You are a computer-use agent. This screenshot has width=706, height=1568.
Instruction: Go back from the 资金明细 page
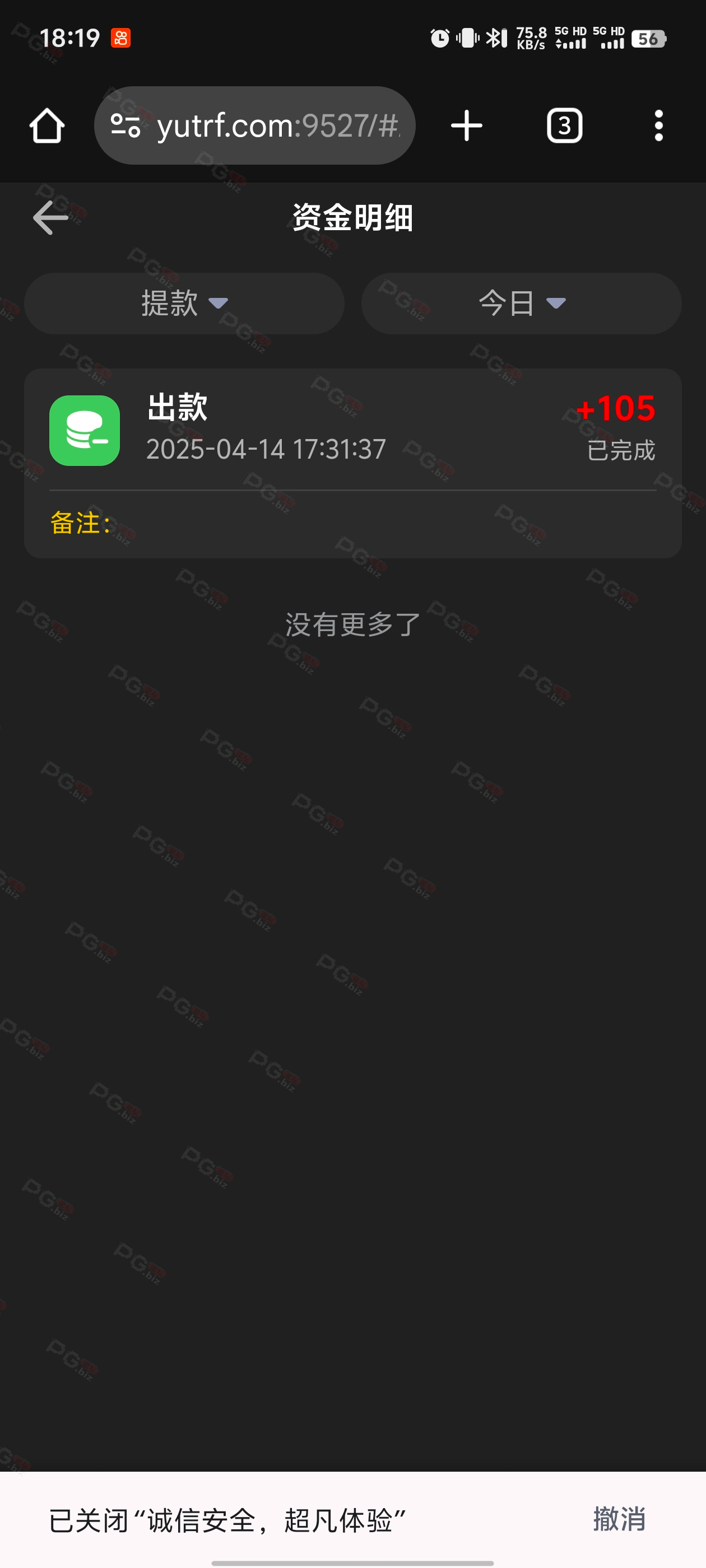click(50, 217)
